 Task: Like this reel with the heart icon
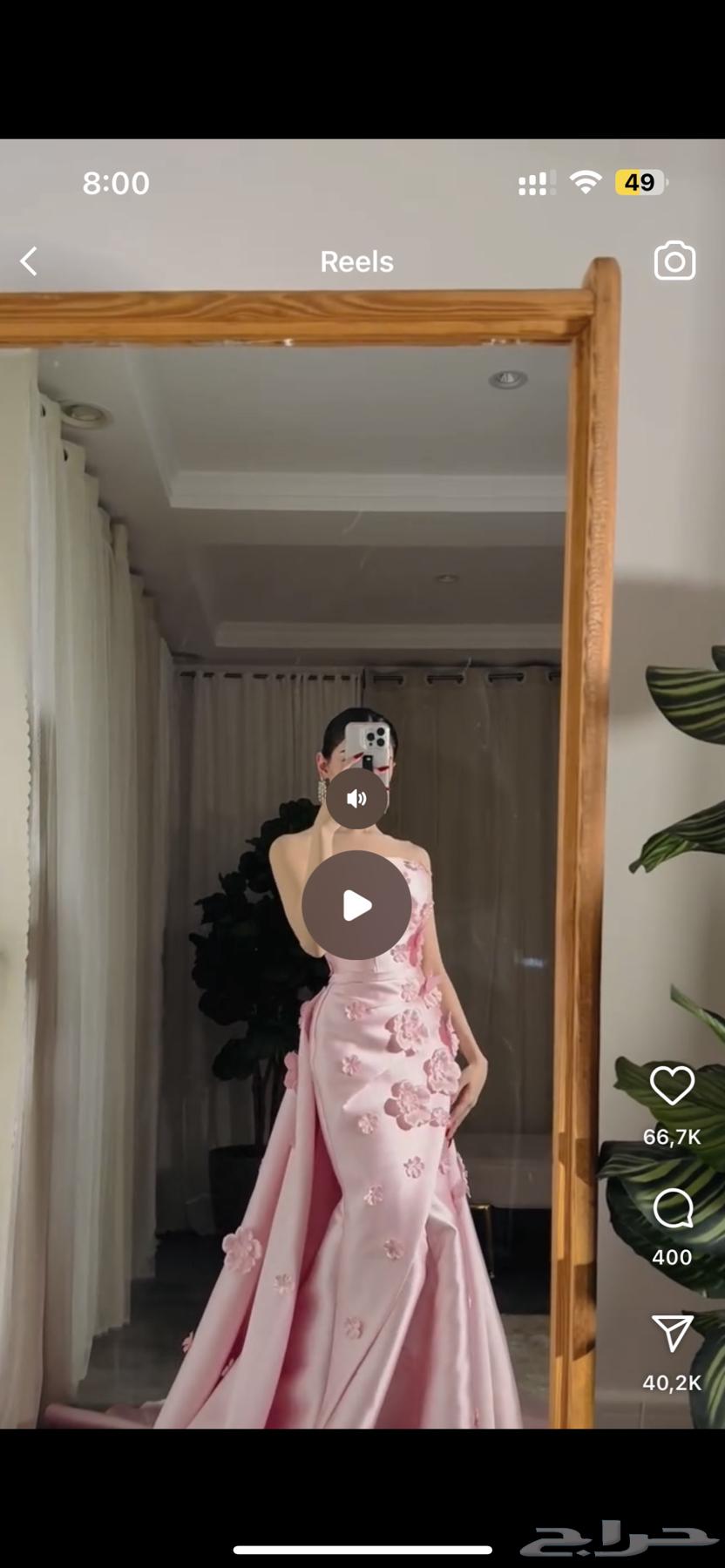click(672, 1085)
